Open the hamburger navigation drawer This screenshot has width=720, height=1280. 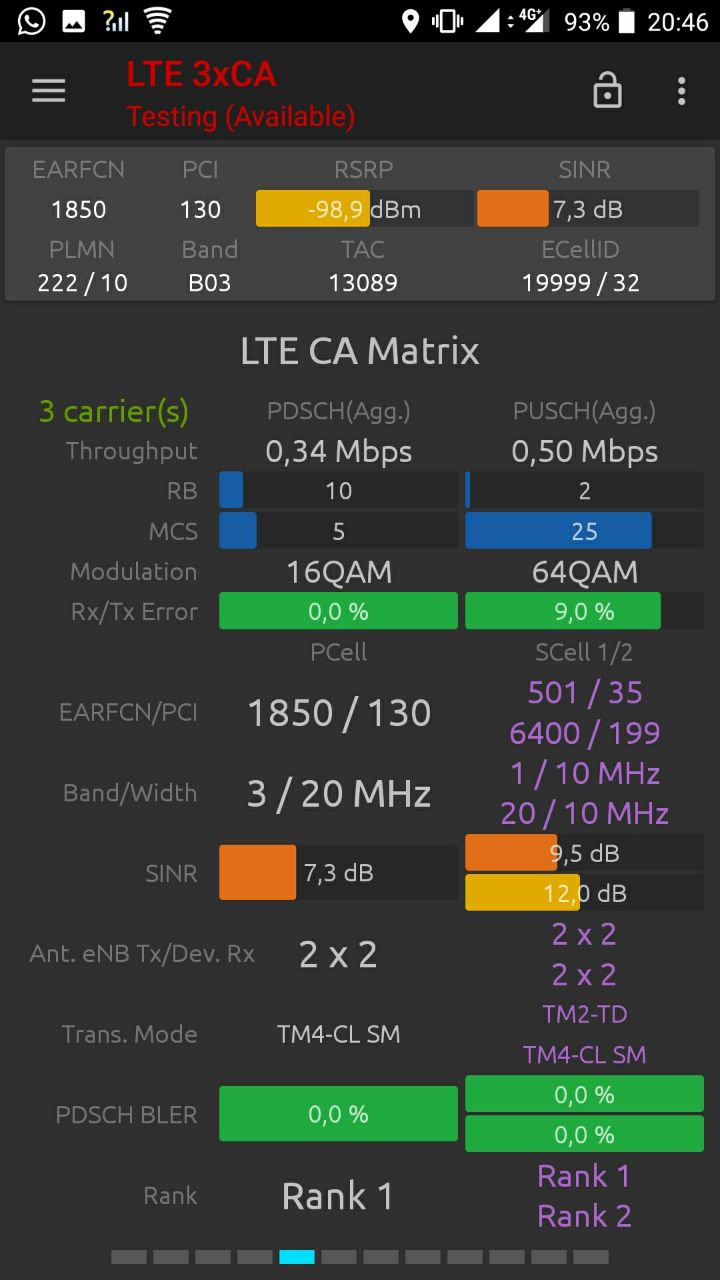click(x=48, y=91)
